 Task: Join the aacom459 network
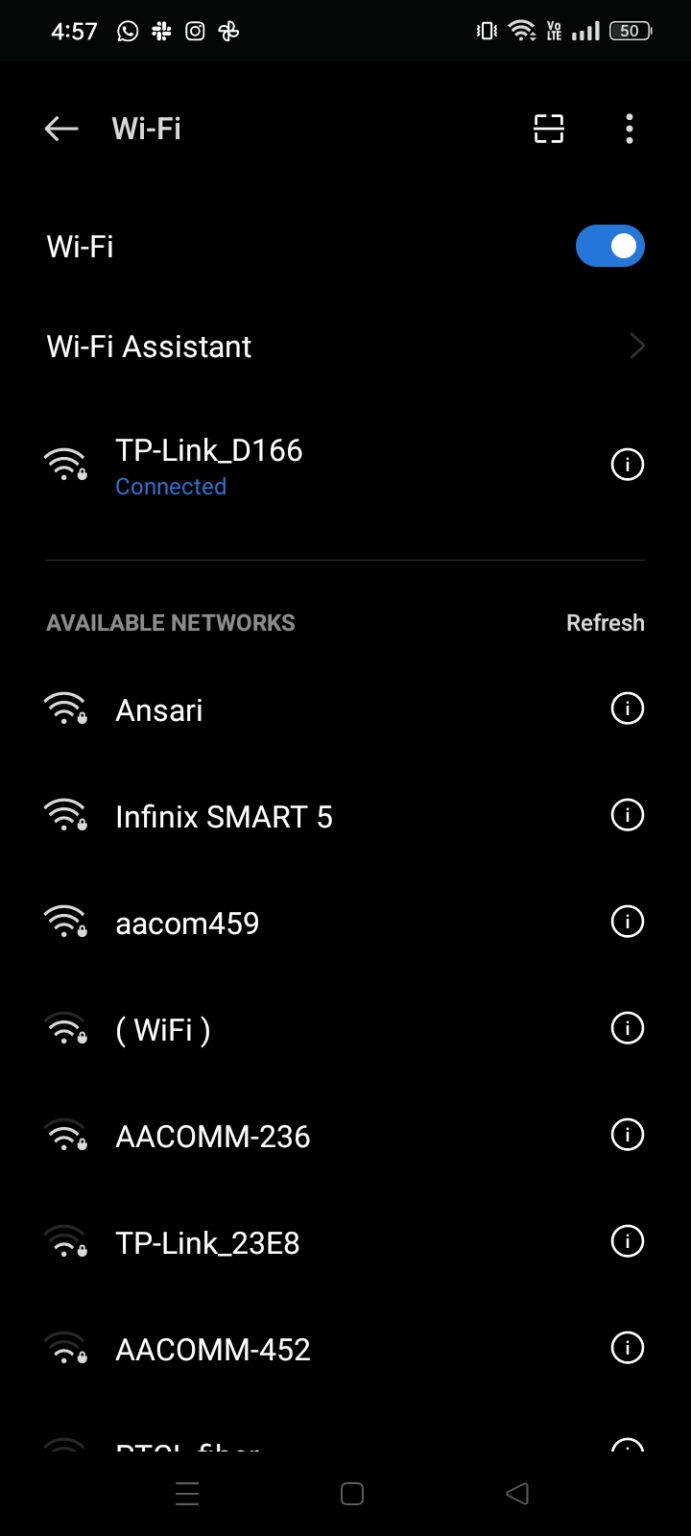(x=187, y=923)
